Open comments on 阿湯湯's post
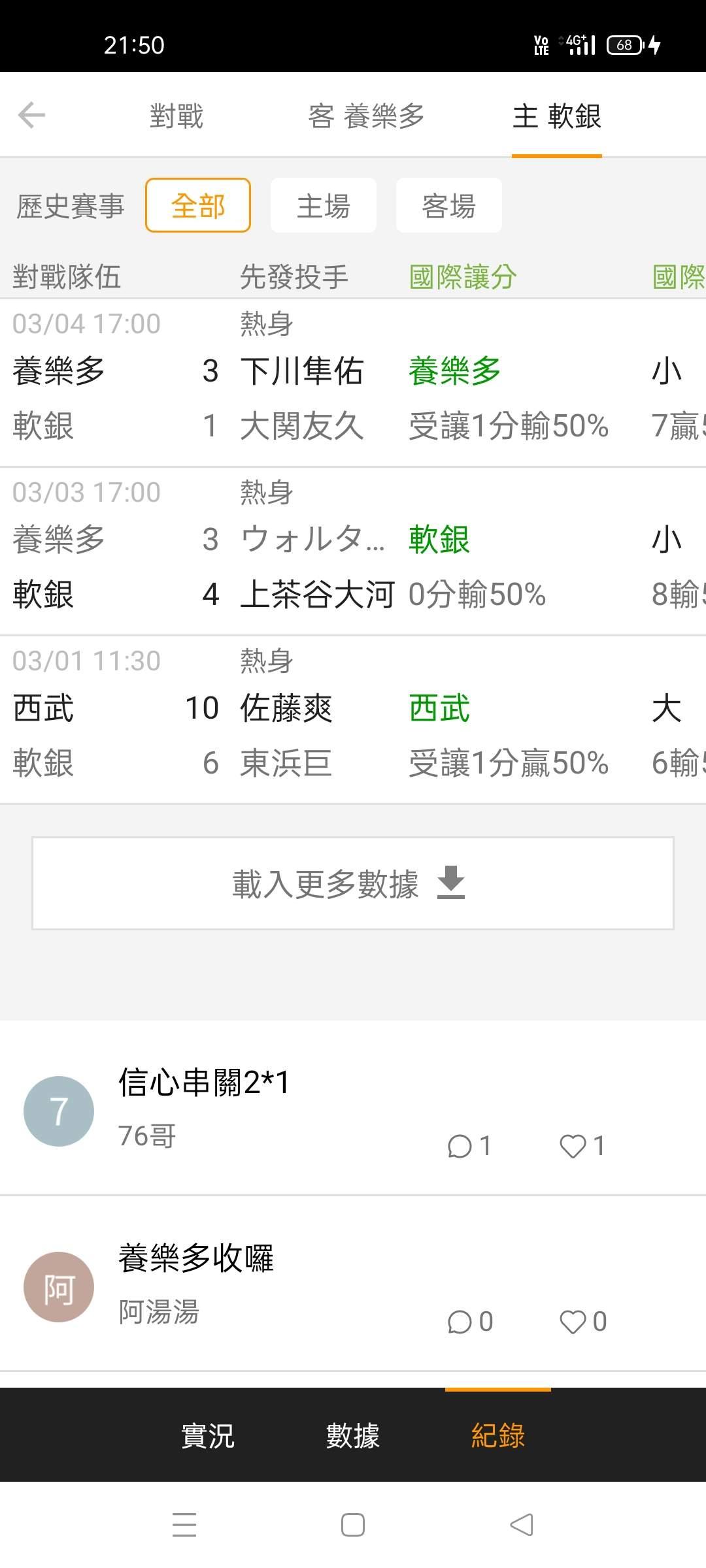This screenshot has width=706, height=1568. [x=469, y=1322]
